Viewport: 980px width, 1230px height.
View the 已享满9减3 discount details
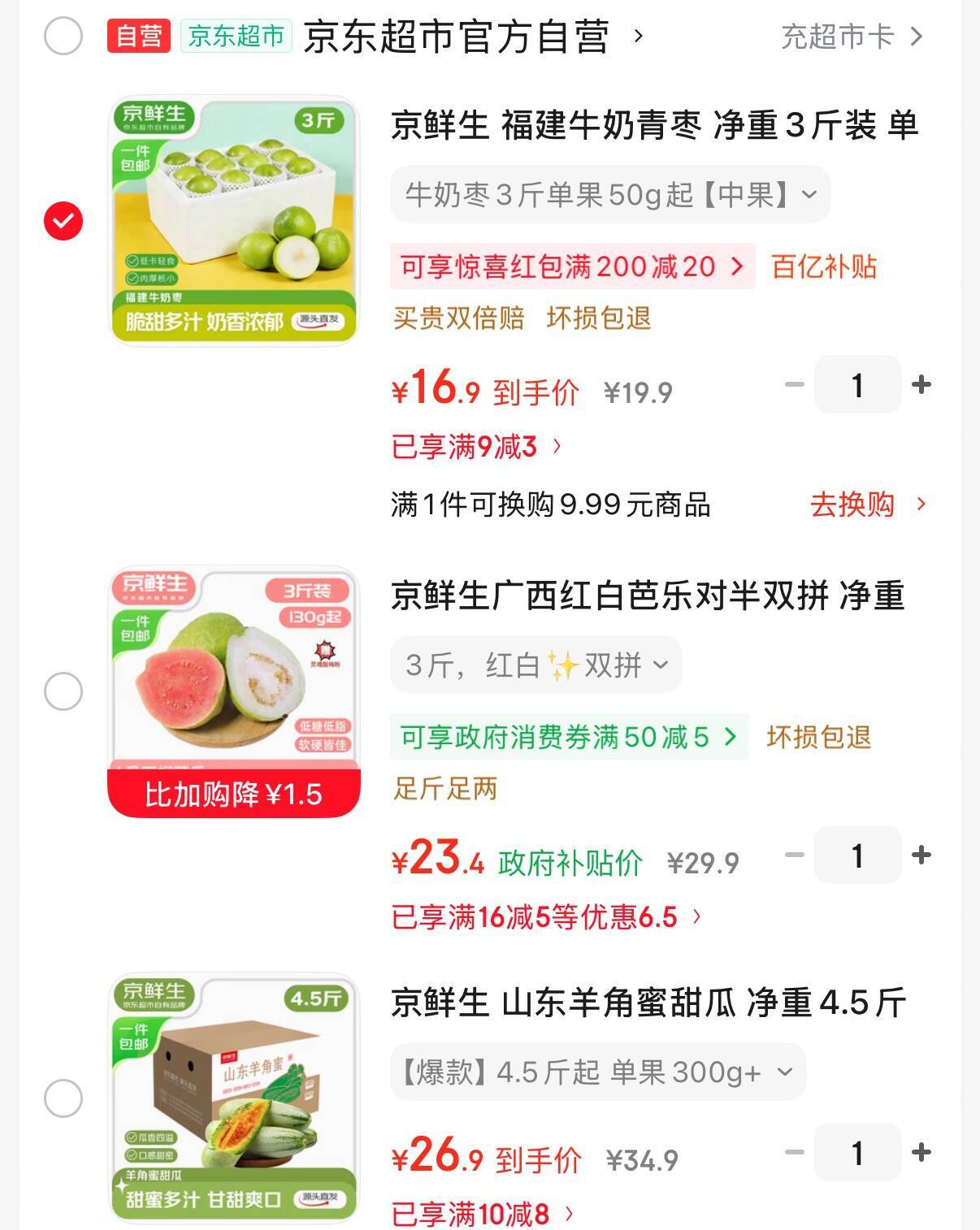pos(476,446)
